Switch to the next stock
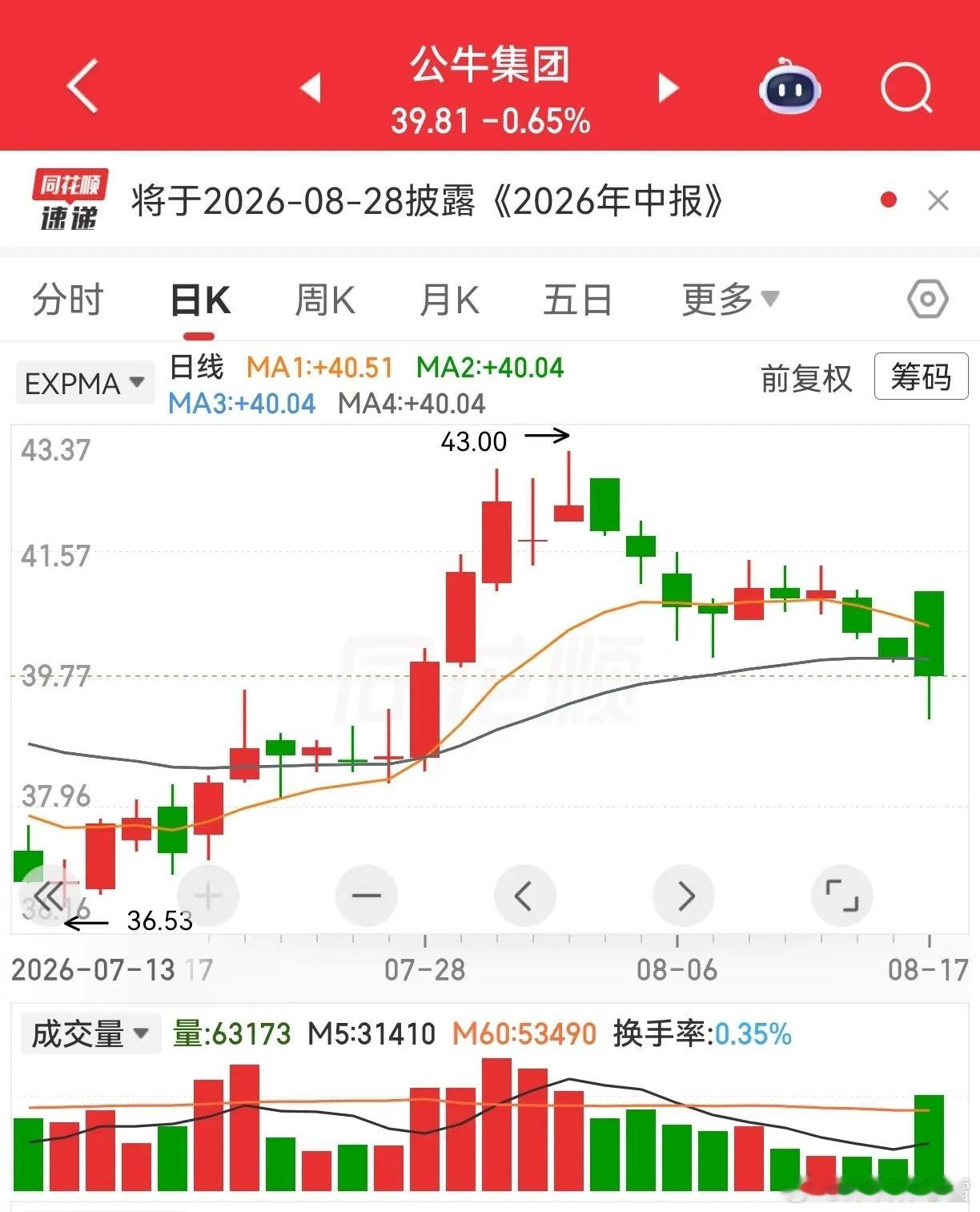Screen dimensions: 980x1212 click(668, 87)
